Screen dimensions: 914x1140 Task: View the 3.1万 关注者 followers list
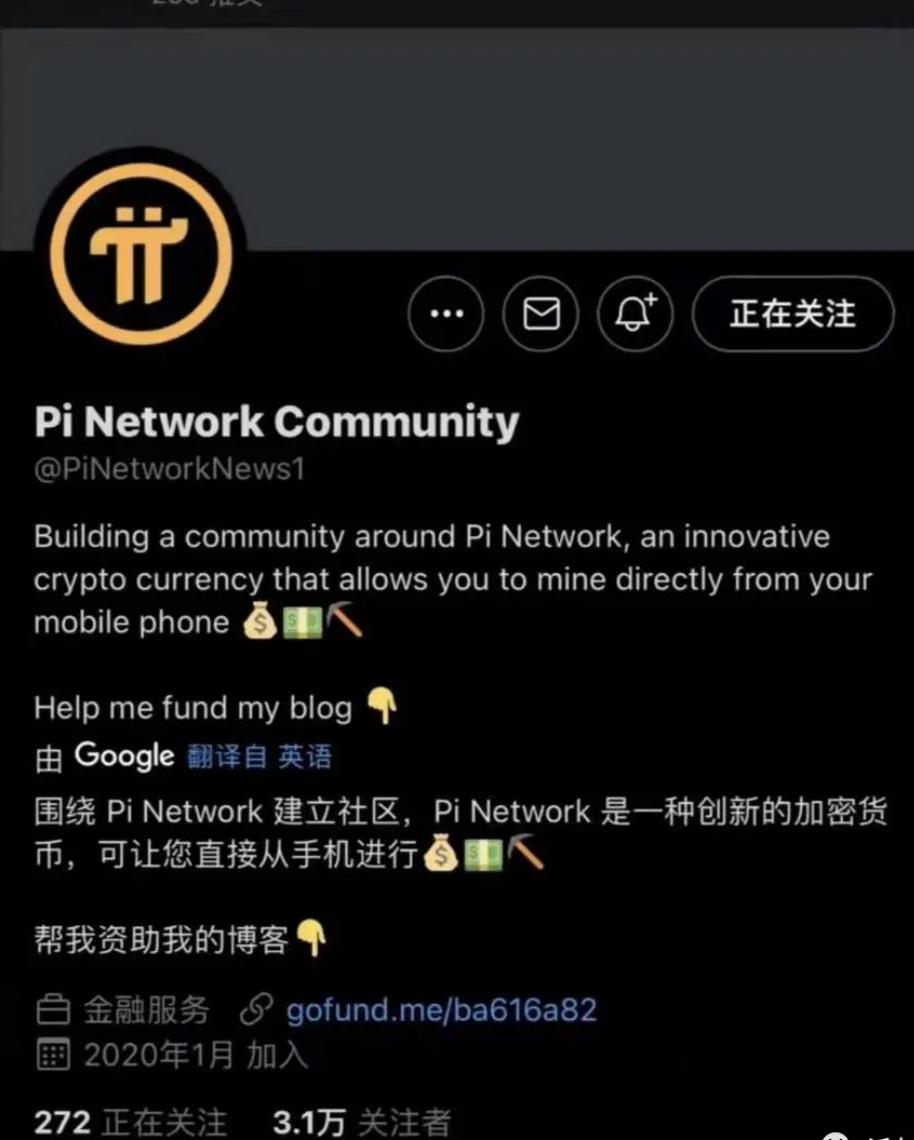362,1122
